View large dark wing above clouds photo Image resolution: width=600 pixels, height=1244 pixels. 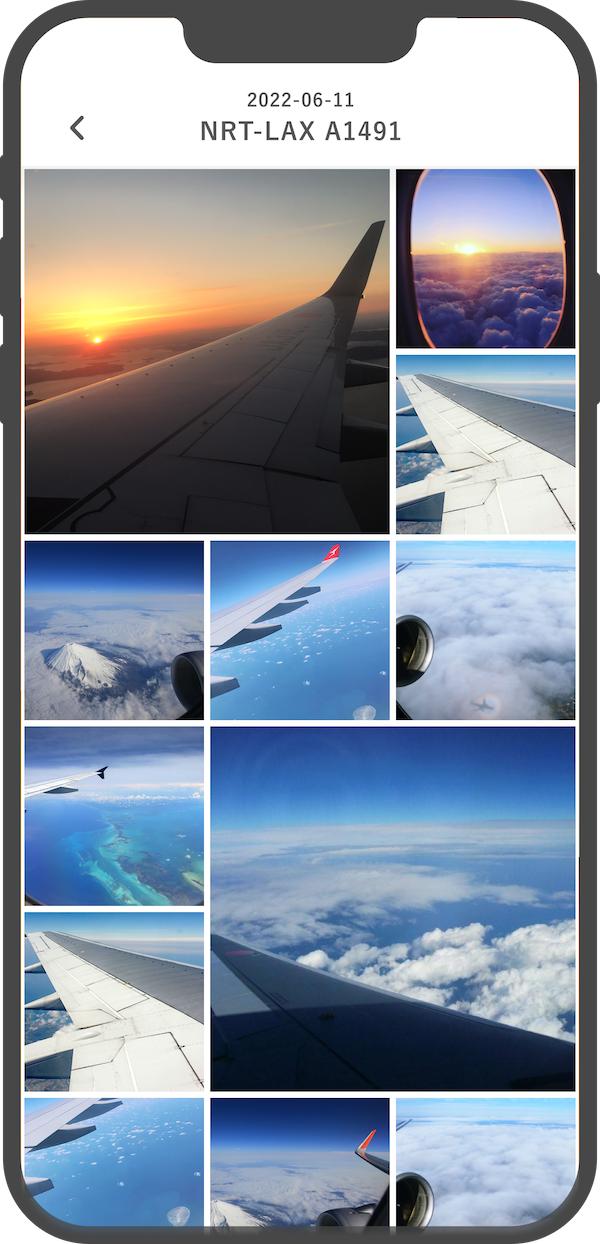click(393, 908)
